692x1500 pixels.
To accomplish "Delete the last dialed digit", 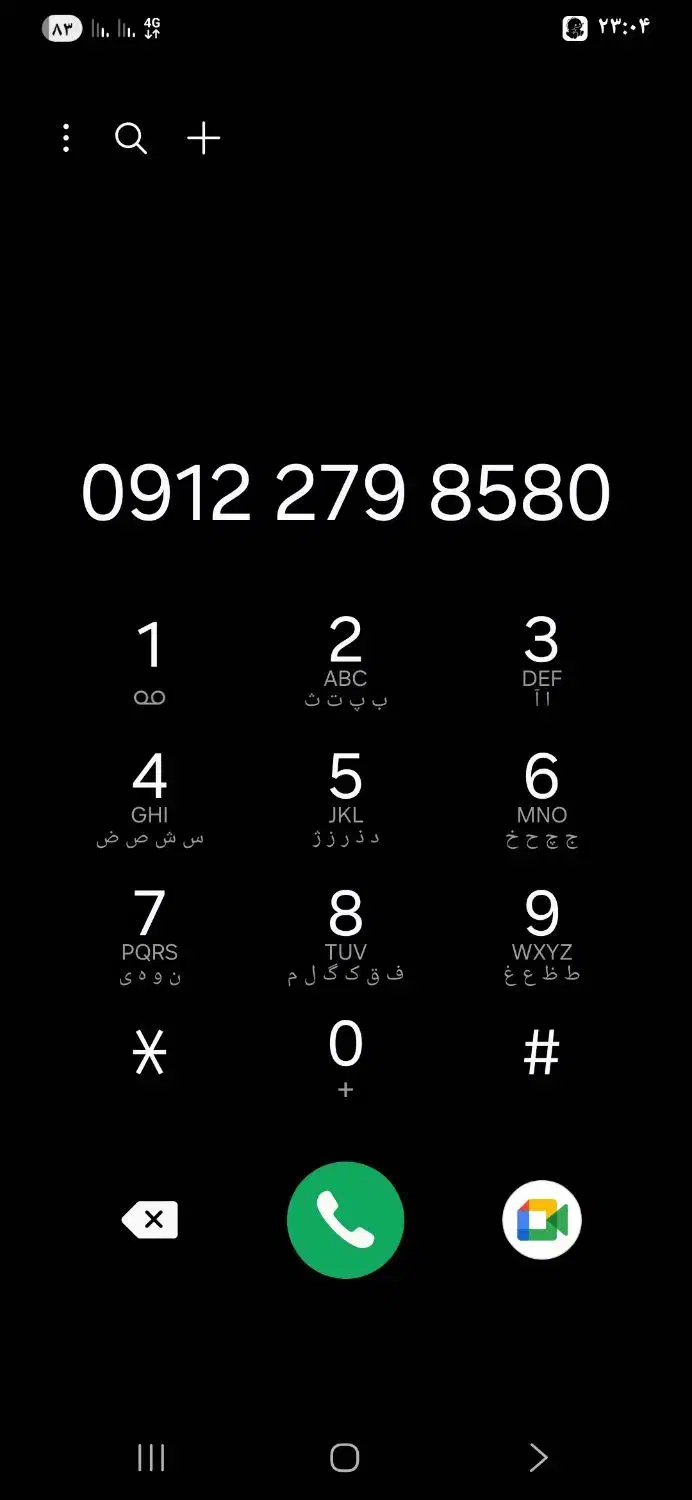I will coord(150,1220).
